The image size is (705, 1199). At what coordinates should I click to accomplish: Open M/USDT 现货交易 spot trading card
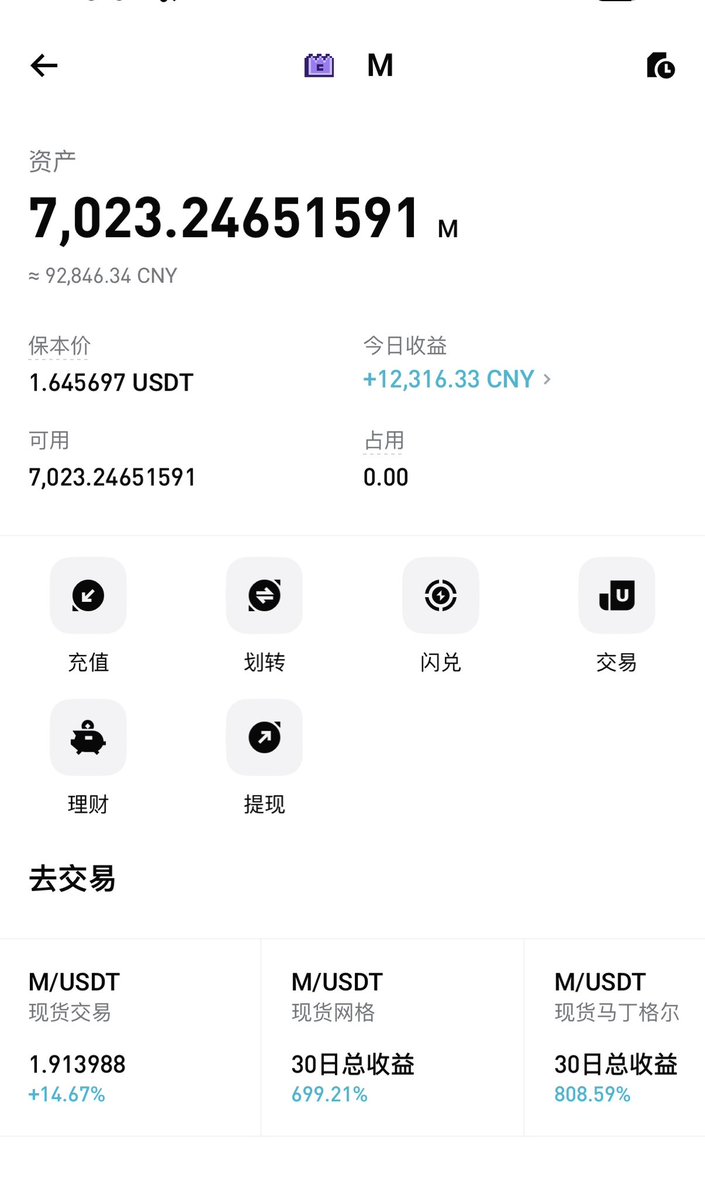(130, 1037)
